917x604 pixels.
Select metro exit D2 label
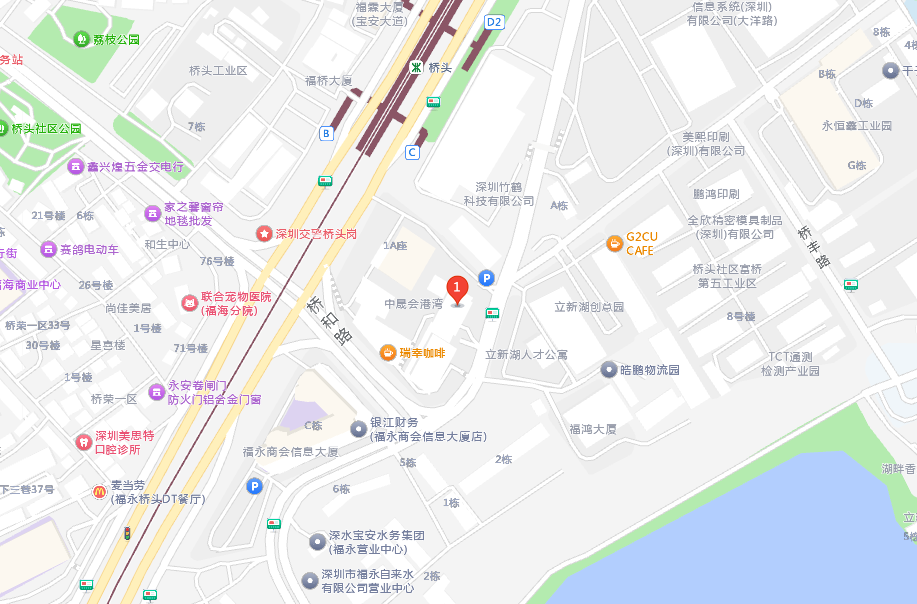[x=494, y=22]
